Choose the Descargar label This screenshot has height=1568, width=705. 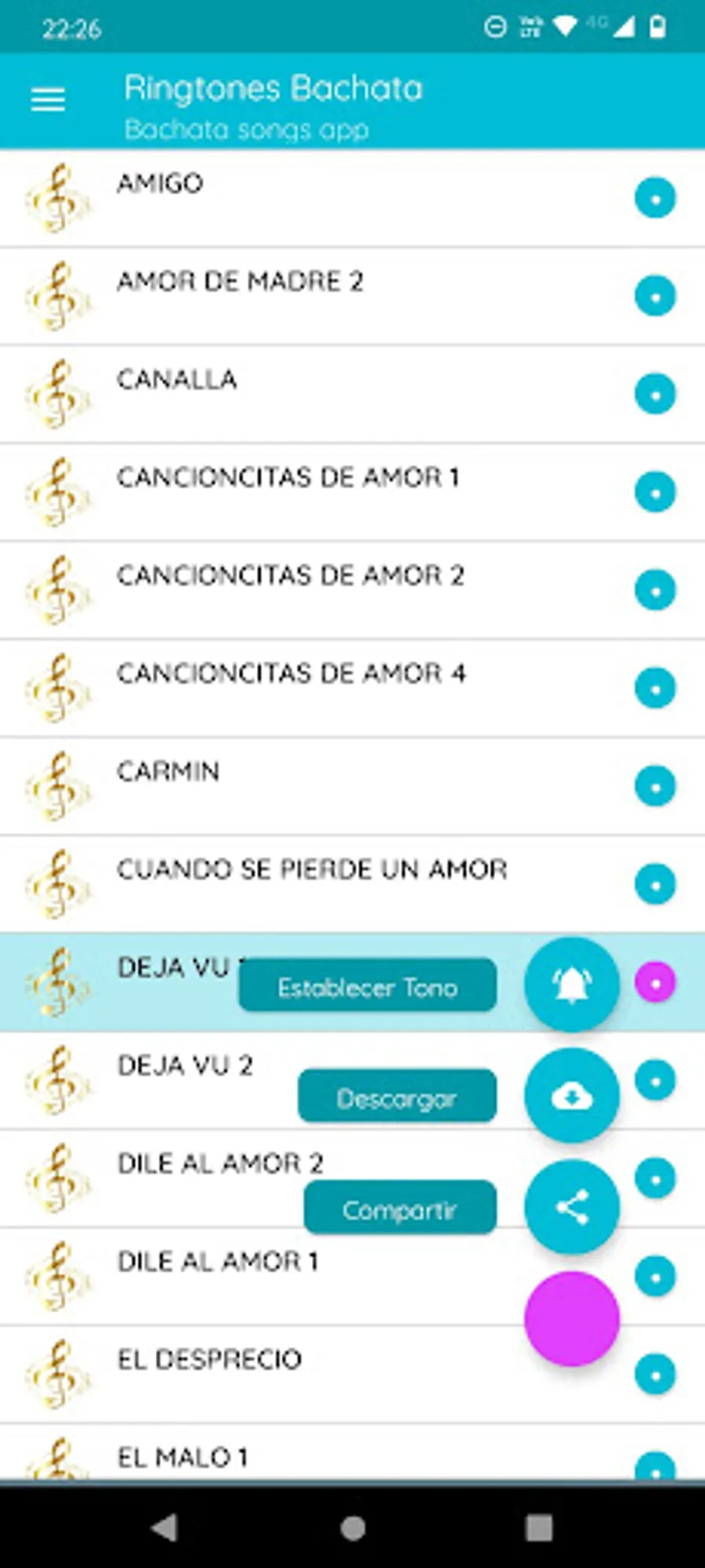397,1098
